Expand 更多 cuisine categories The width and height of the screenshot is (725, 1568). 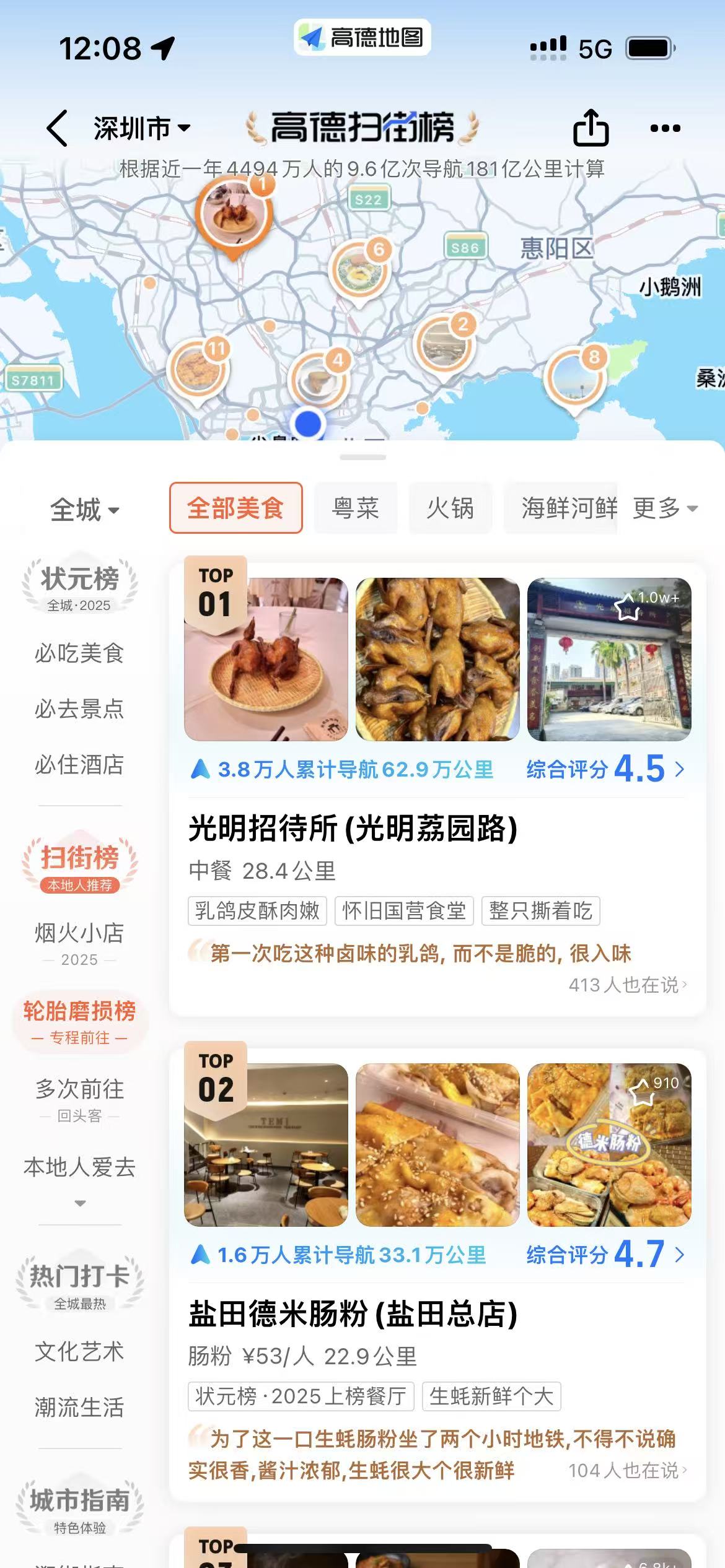665,508
